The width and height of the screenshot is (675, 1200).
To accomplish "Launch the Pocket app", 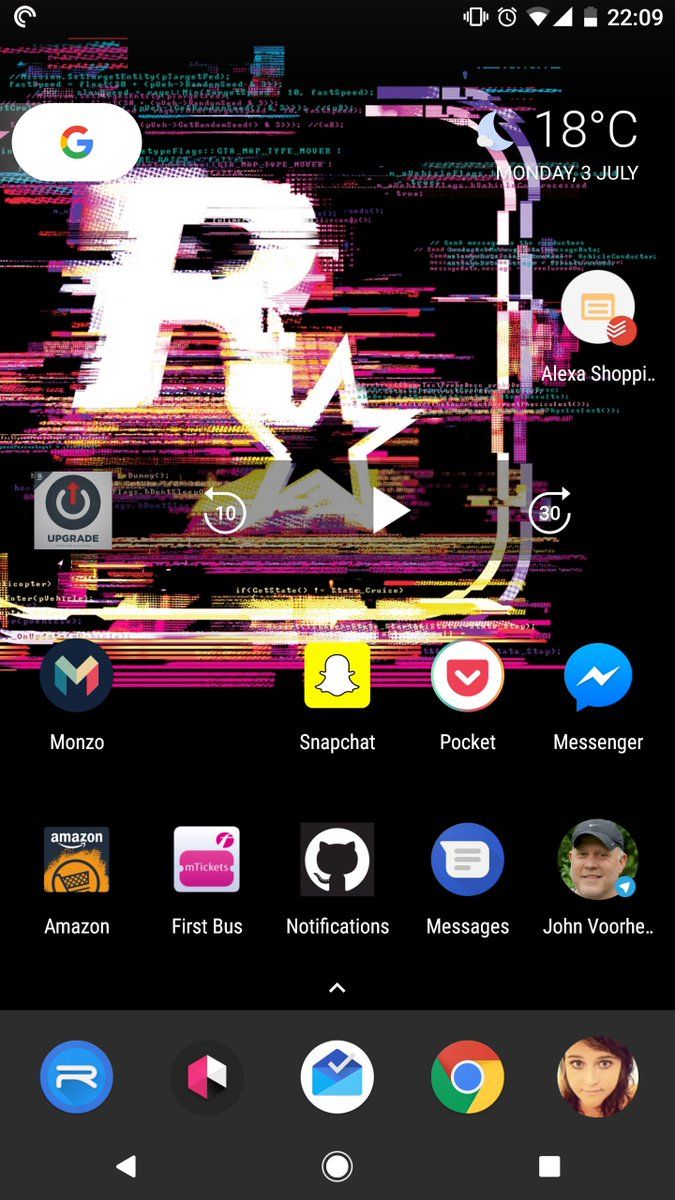I will [467, 676].
